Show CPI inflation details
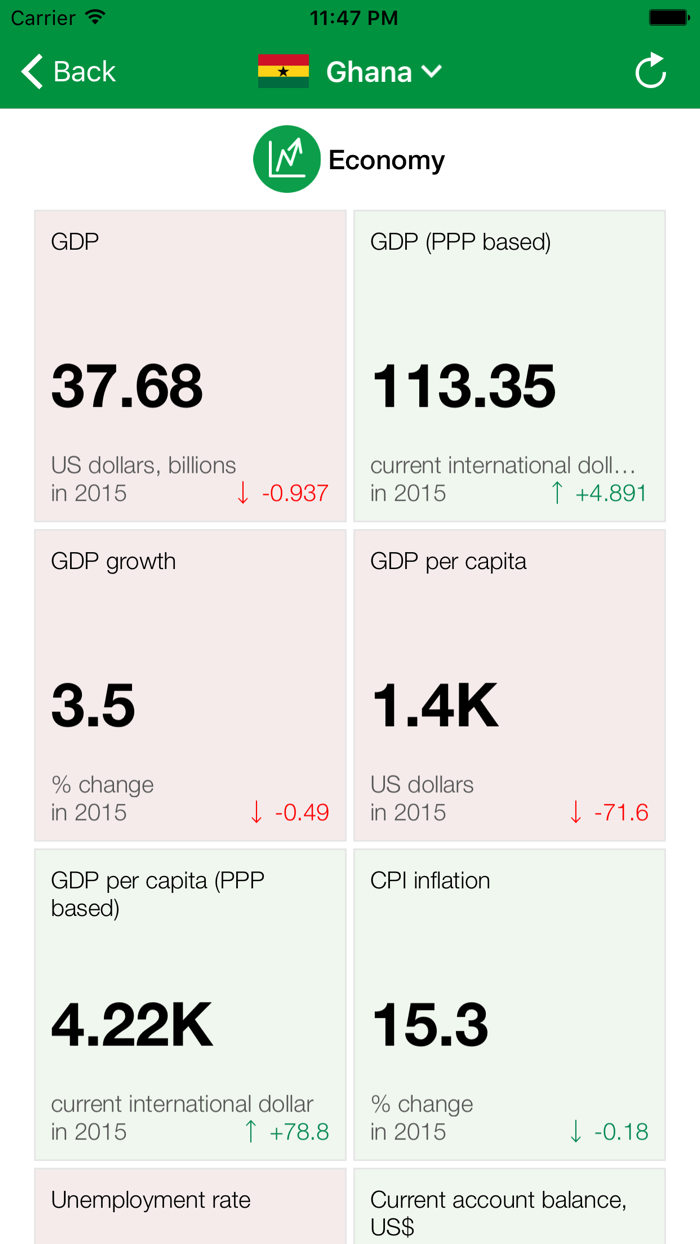 [509, 1004]
